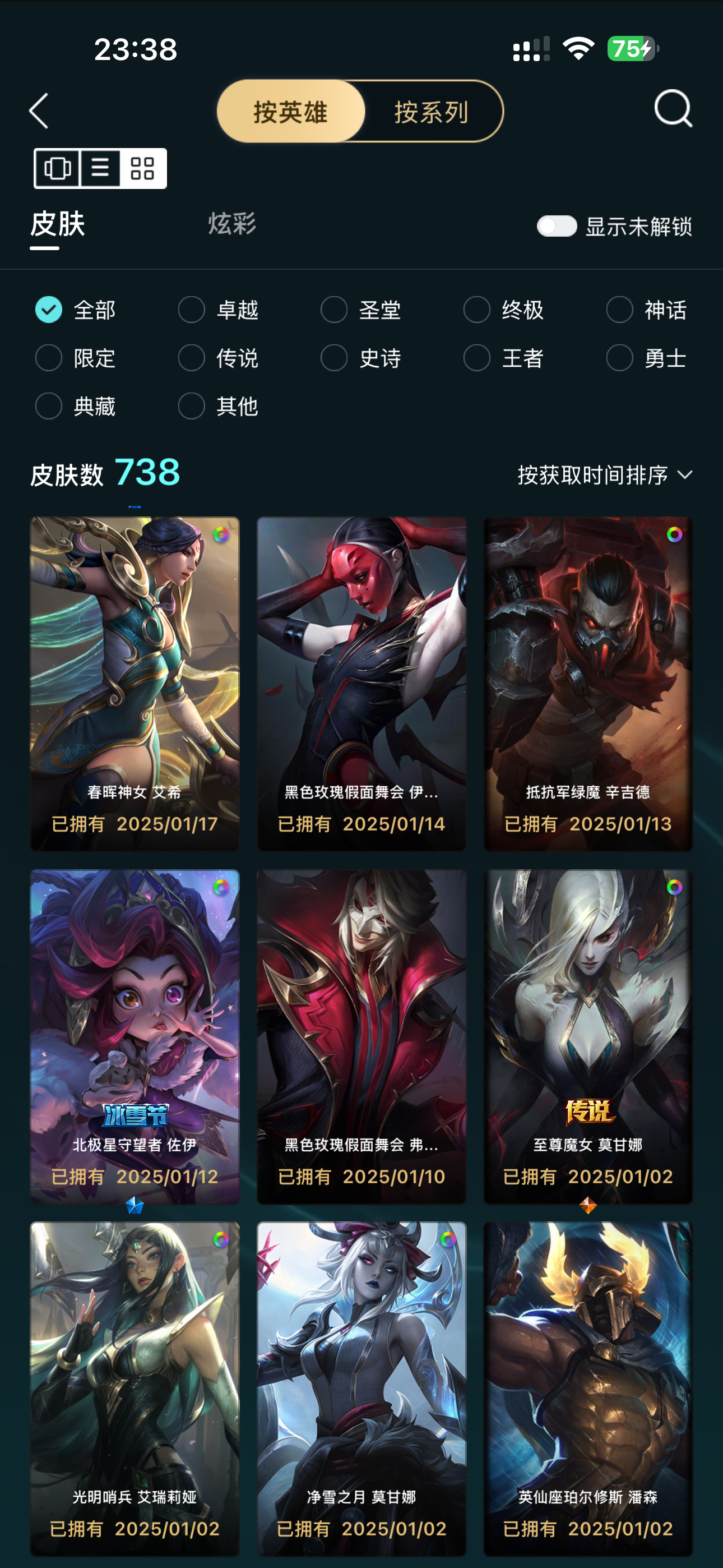Open the search magnifier icon
Screen dimensions: 723x1568
tap(673, 109)
